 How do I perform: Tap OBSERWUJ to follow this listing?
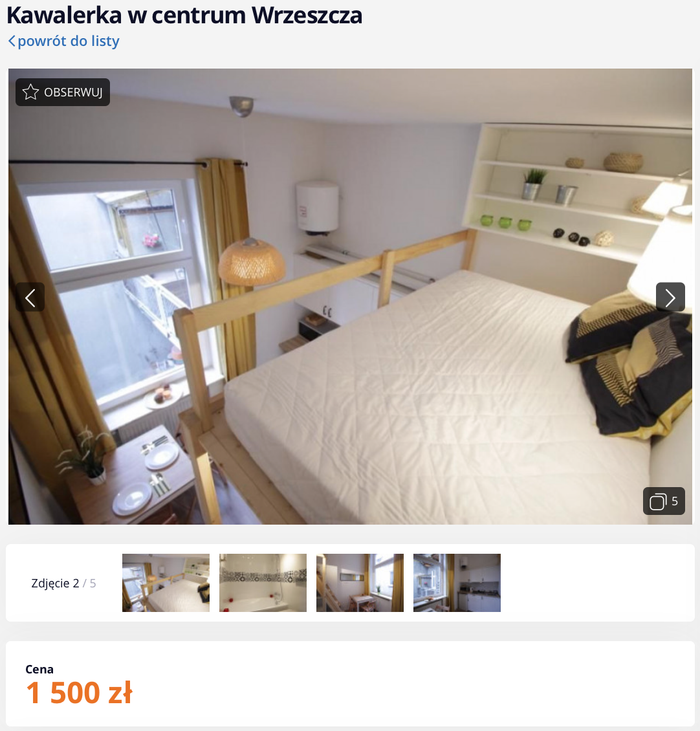point(63,92)
